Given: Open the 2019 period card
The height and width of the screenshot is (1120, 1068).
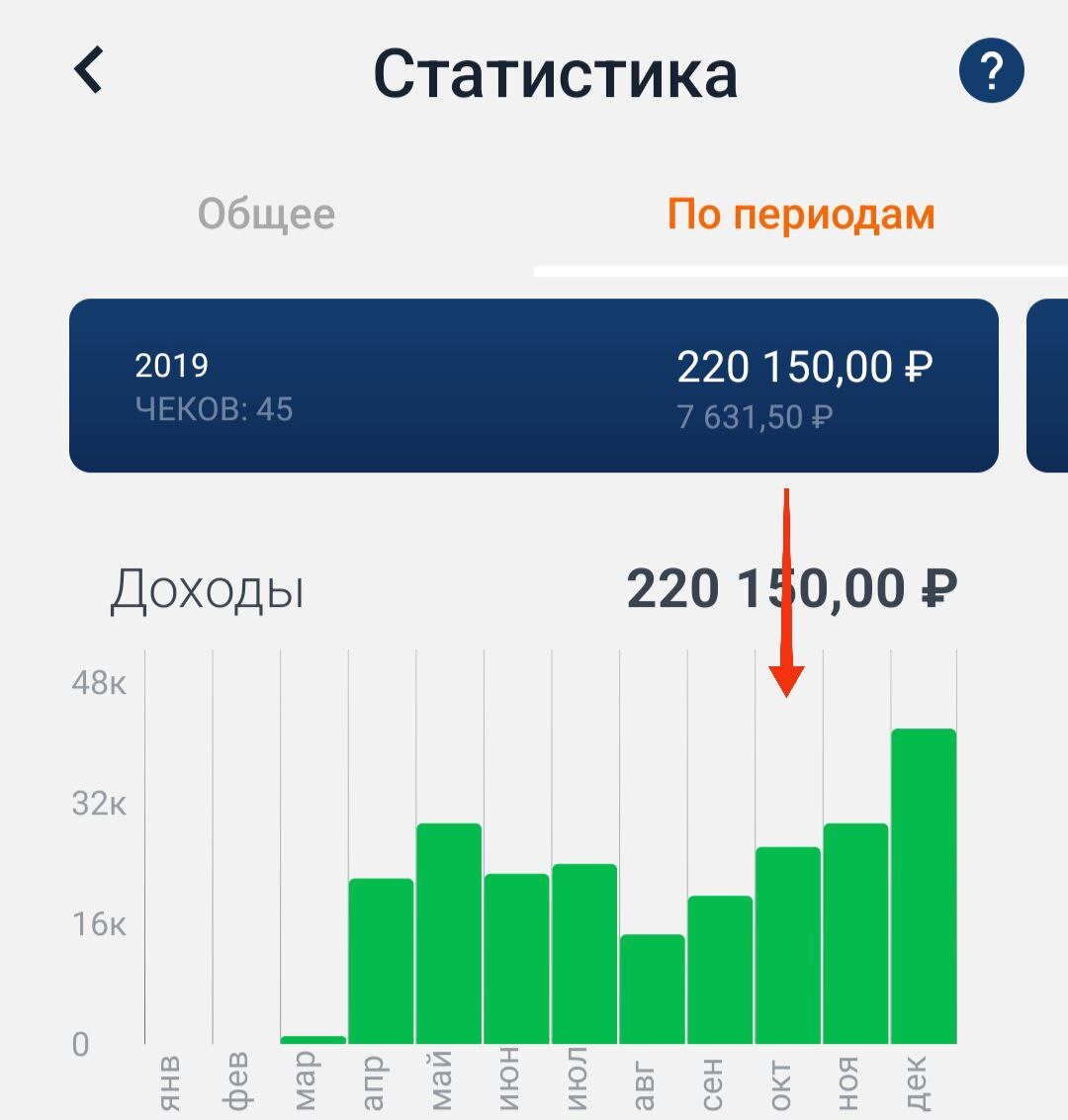Looking at the screenshot, I should tap(534, 386).
